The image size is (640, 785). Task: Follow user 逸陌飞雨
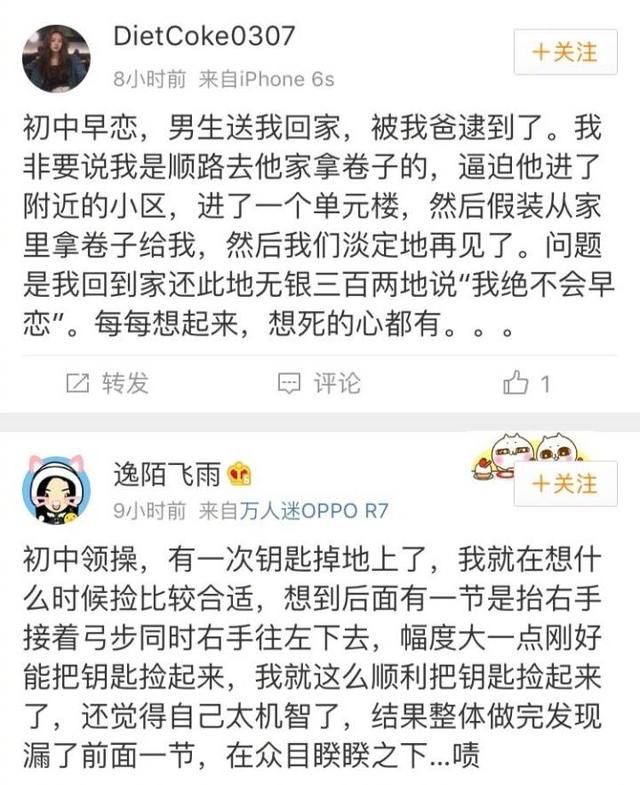[566, 484]
